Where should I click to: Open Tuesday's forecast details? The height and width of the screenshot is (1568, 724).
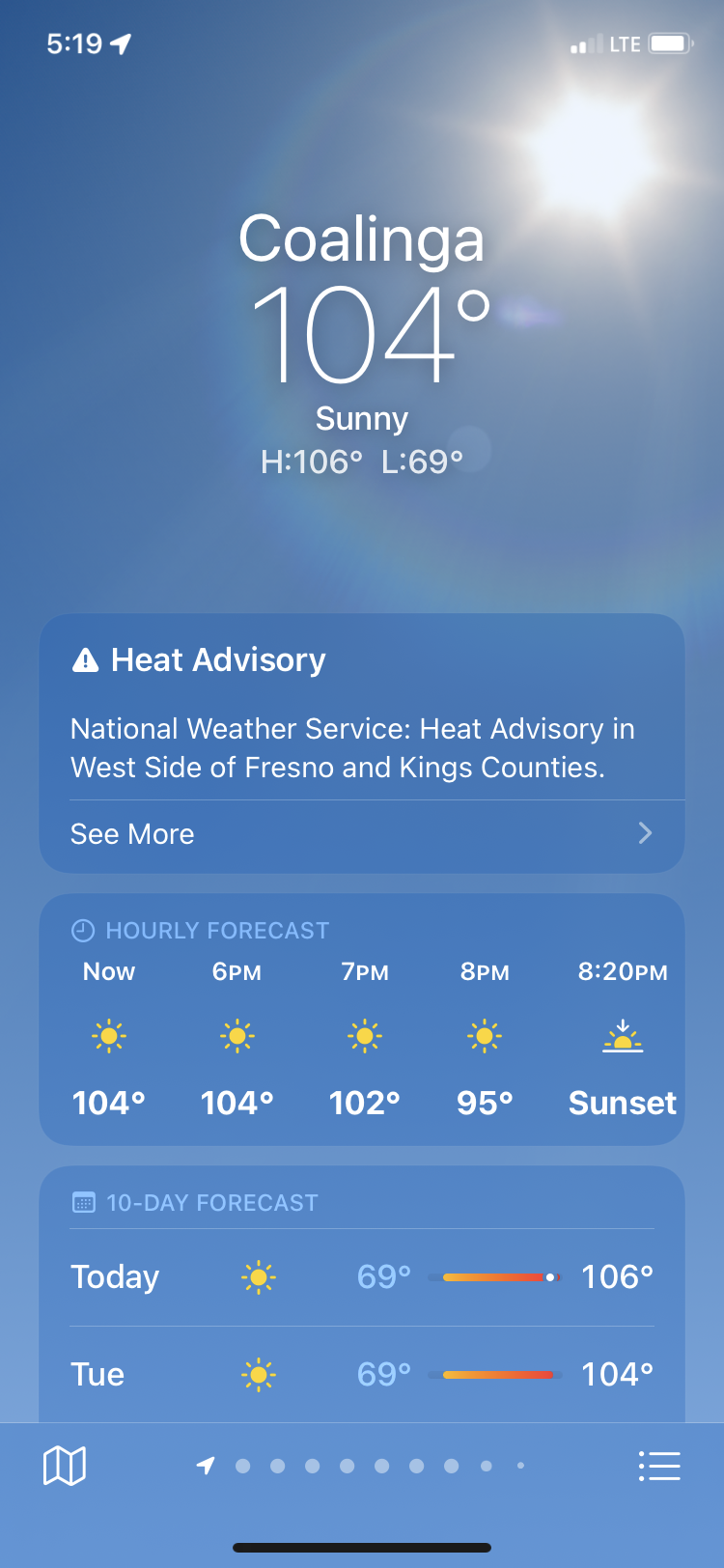[x=361, y=1374]
